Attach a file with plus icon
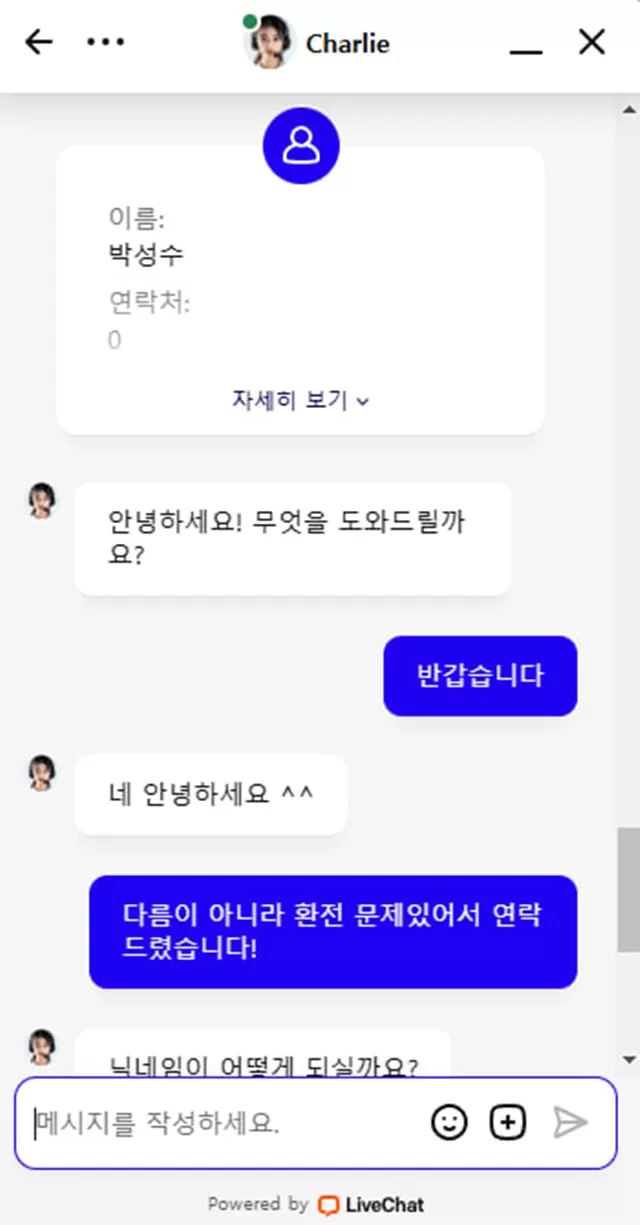 click(x=508, y=1123)
